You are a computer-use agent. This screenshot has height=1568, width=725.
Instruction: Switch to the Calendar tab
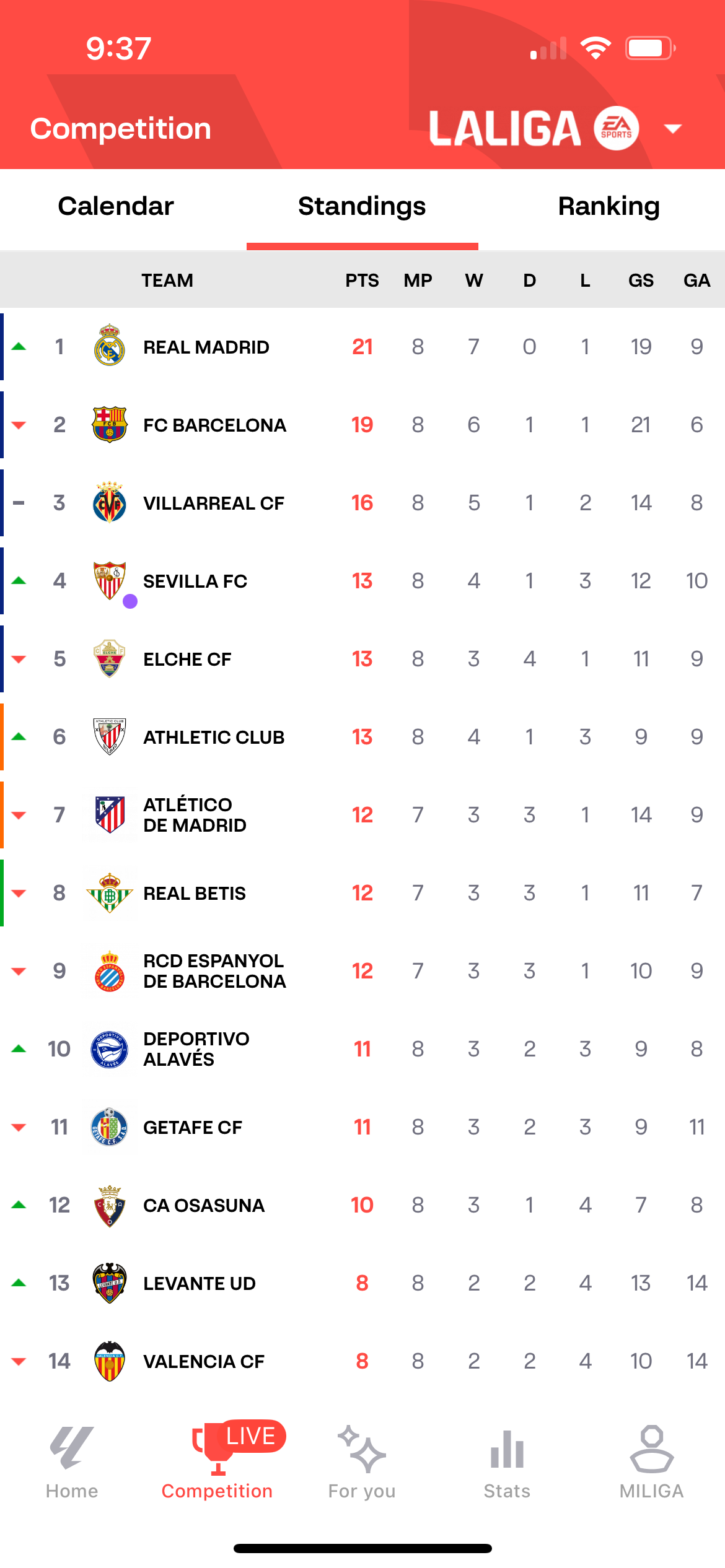116,207
